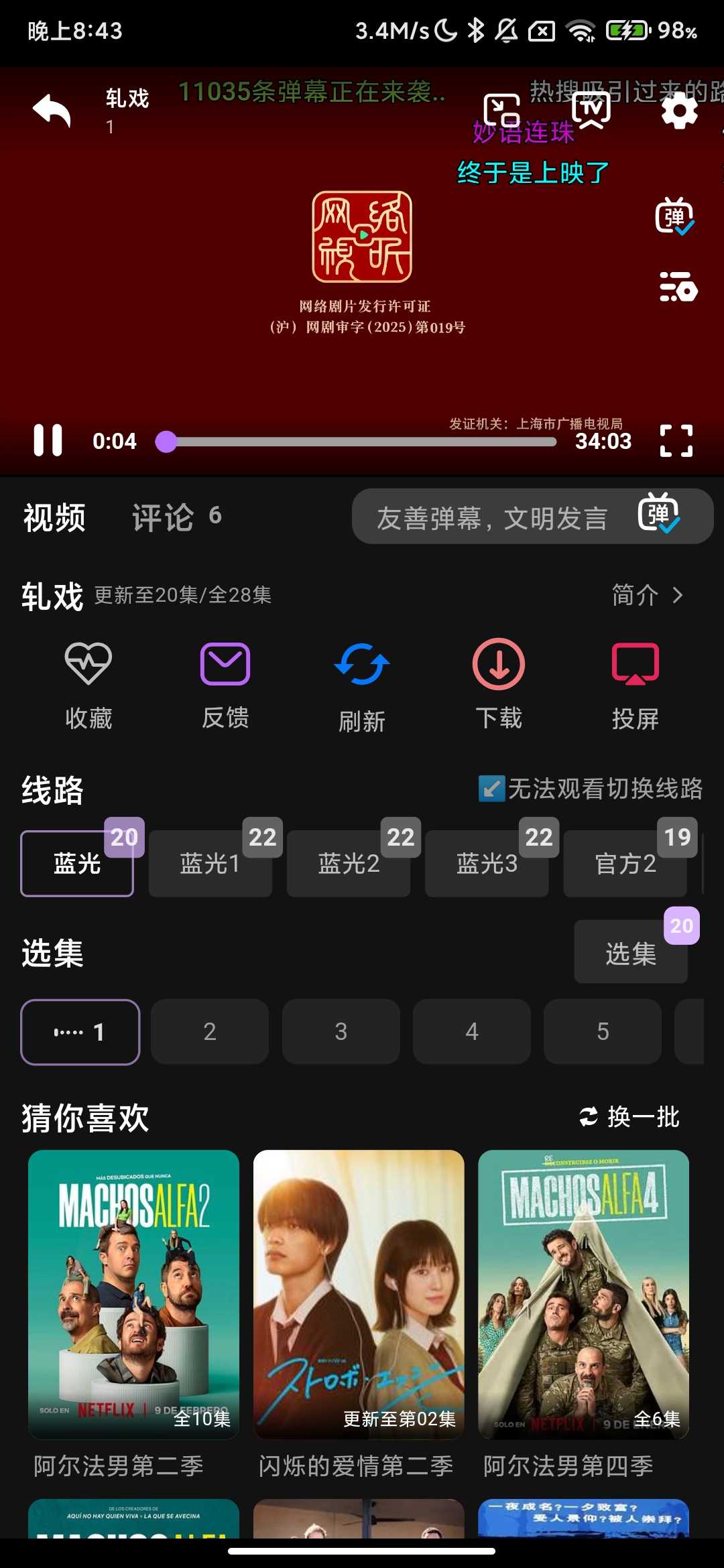Toggle danmaku display in the player
This screenshot has height=1568, width=724.
674,216
